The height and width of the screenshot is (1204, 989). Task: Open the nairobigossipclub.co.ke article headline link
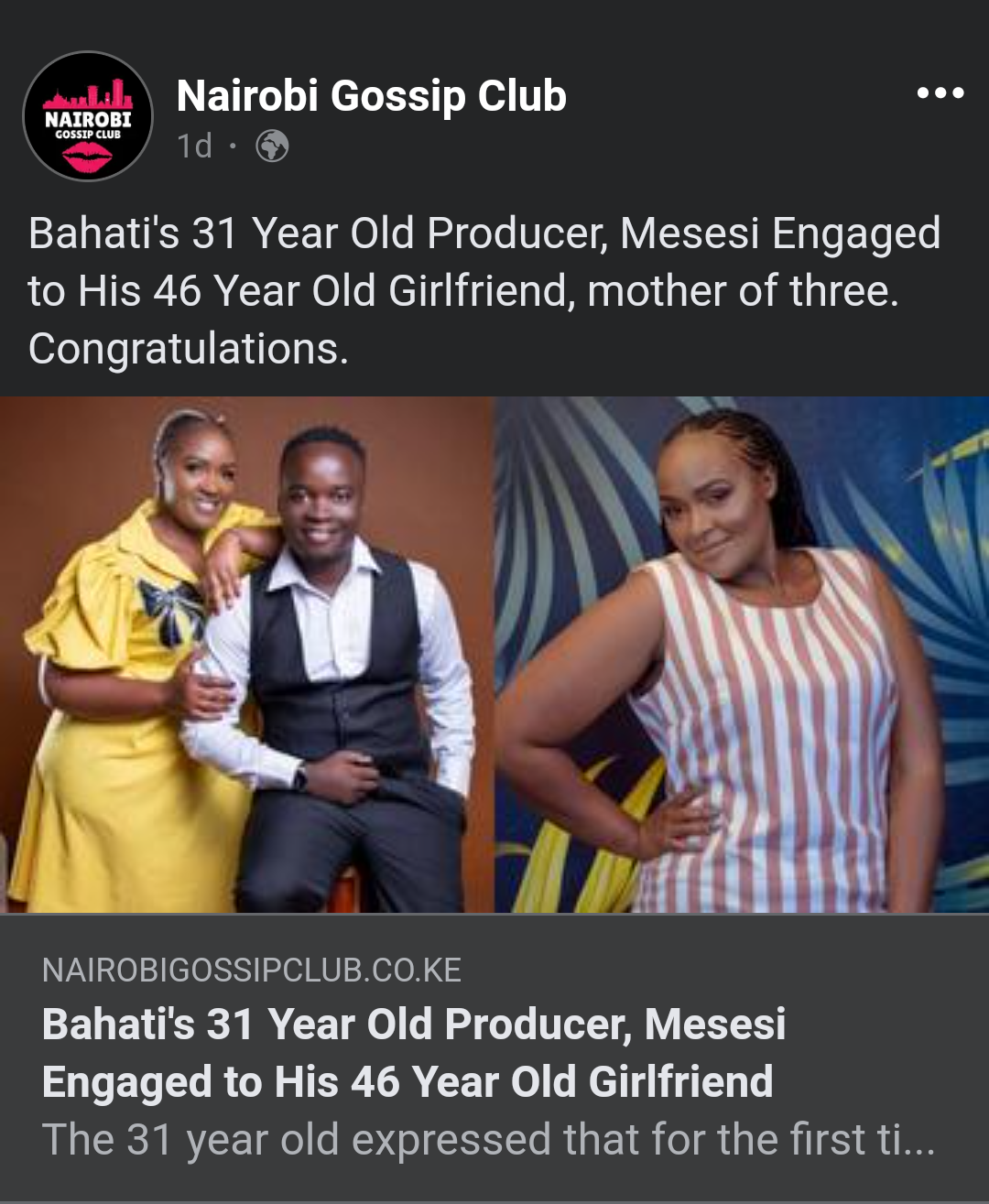(414, 1053)
